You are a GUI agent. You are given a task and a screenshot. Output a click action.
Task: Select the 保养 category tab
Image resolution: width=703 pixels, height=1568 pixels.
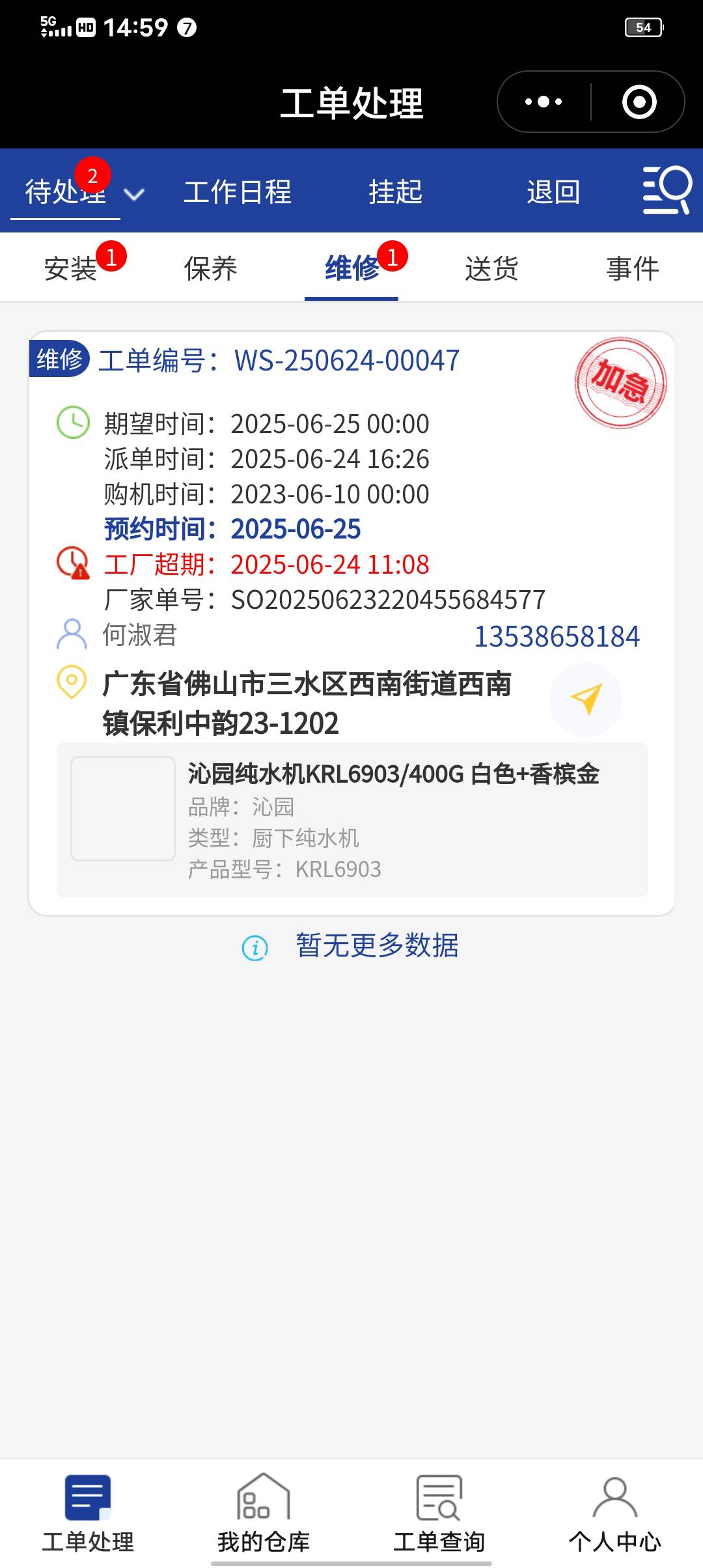pos(211,268)
